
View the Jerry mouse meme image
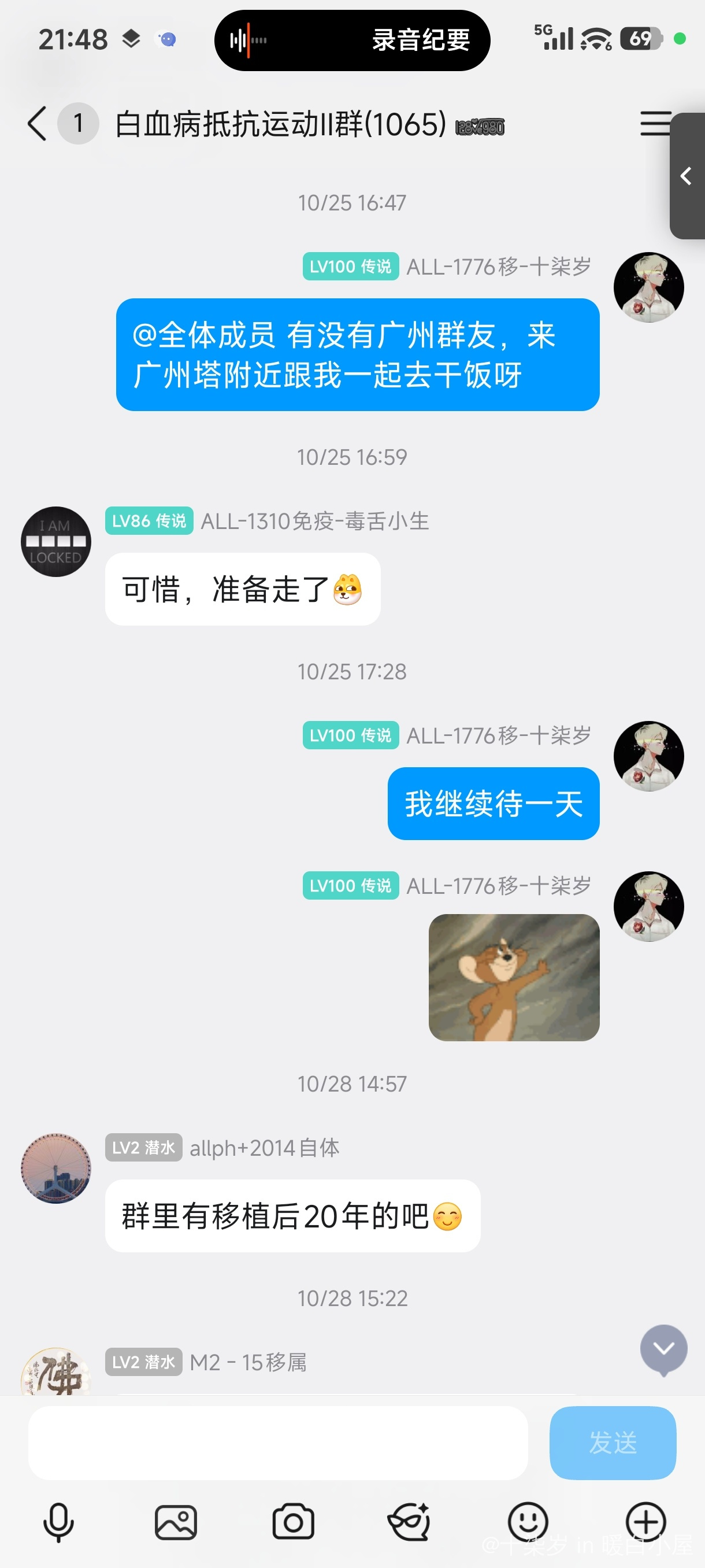point(513,977)
